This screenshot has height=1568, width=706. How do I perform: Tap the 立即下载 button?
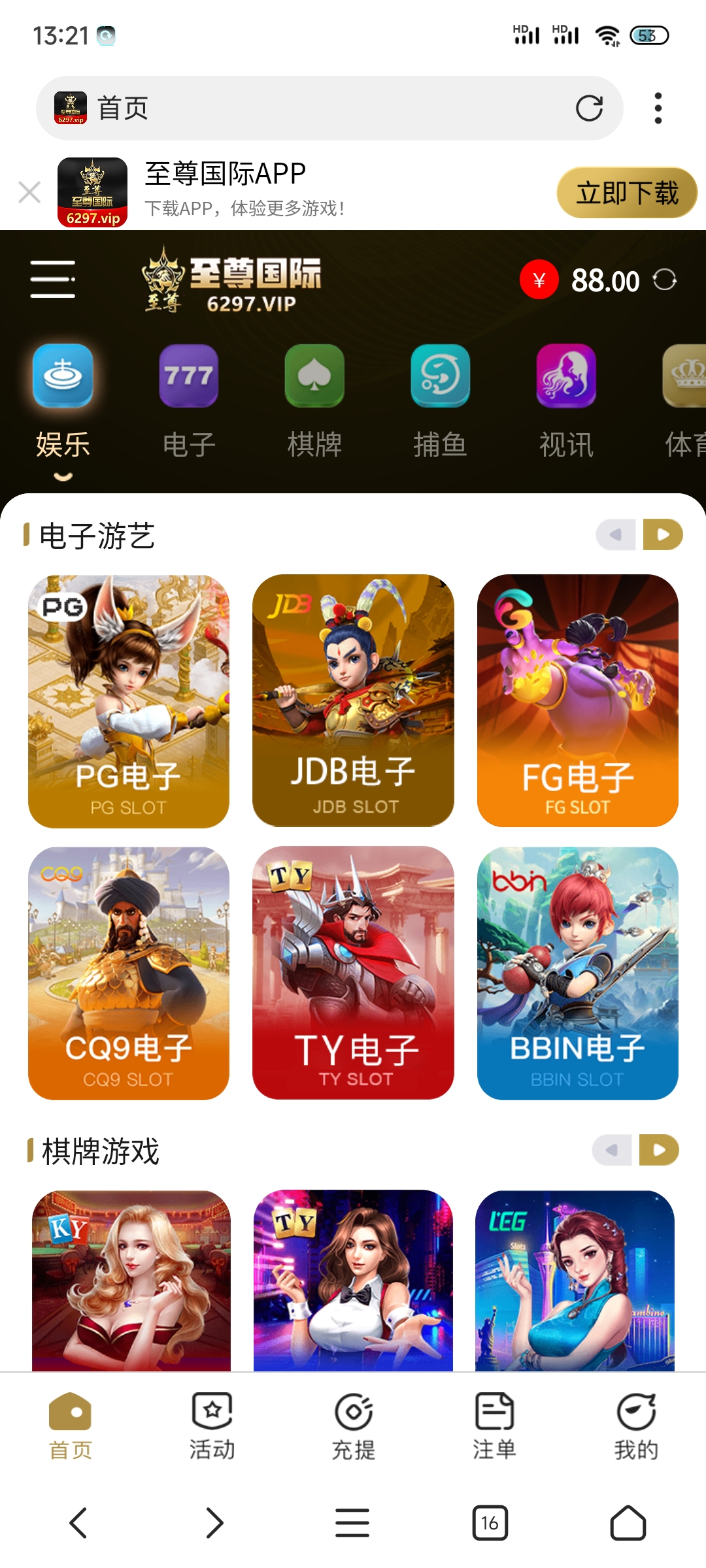pos(626,193)
